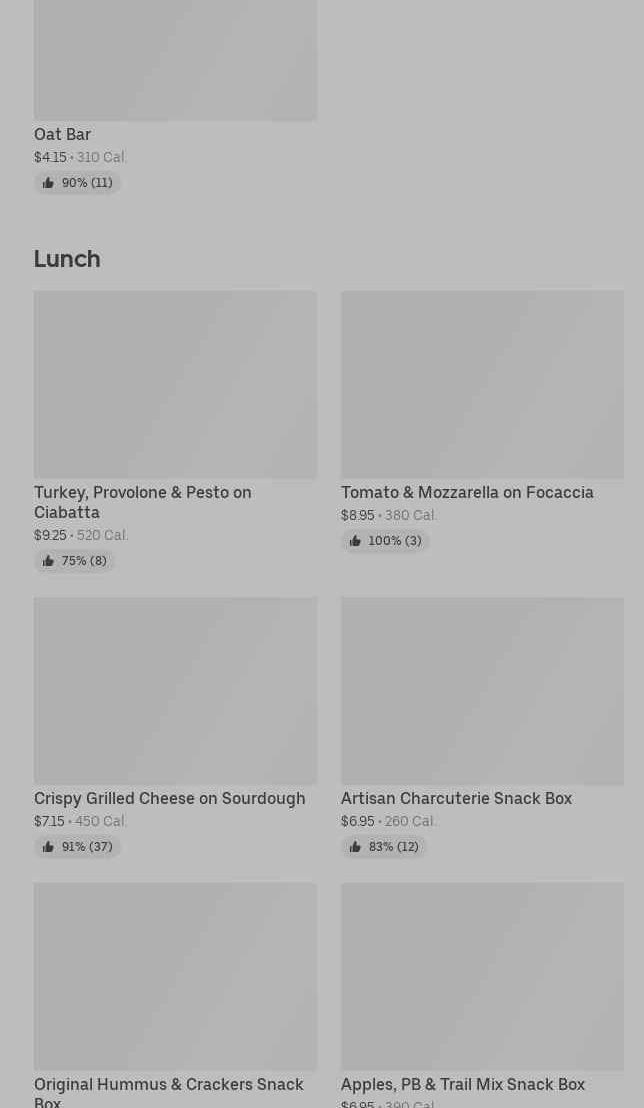
Task: Select Turkey, Provolone & Pesto on Ciabatta
Action: [x=175, y=385]
